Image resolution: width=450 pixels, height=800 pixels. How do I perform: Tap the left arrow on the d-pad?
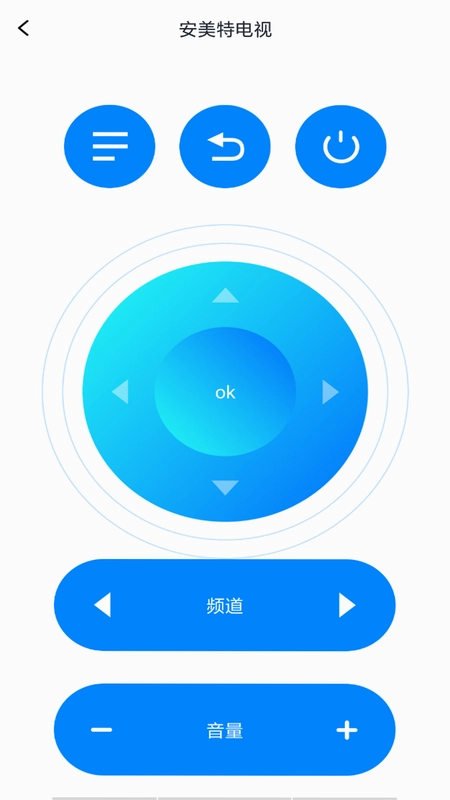coord(120,392)
